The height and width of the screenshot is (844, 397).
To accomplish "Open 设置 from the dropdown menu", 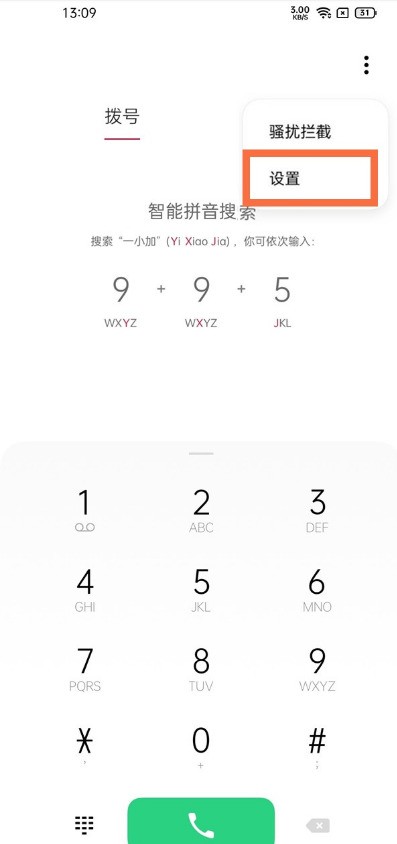I will coord(309,178).
